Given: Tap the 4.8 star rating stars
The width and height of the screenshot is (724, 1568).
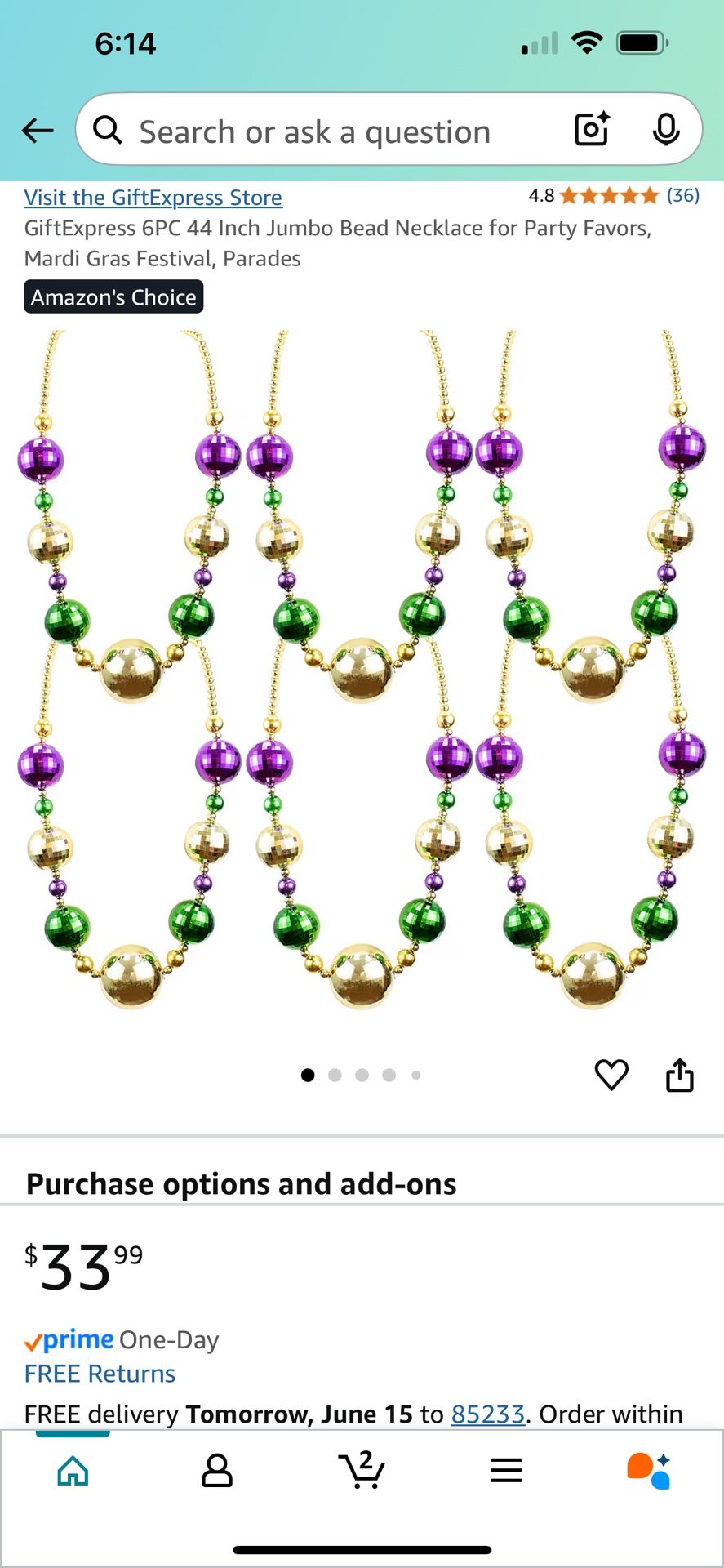Looking at the screenshot, I should (x=608, y=196).
